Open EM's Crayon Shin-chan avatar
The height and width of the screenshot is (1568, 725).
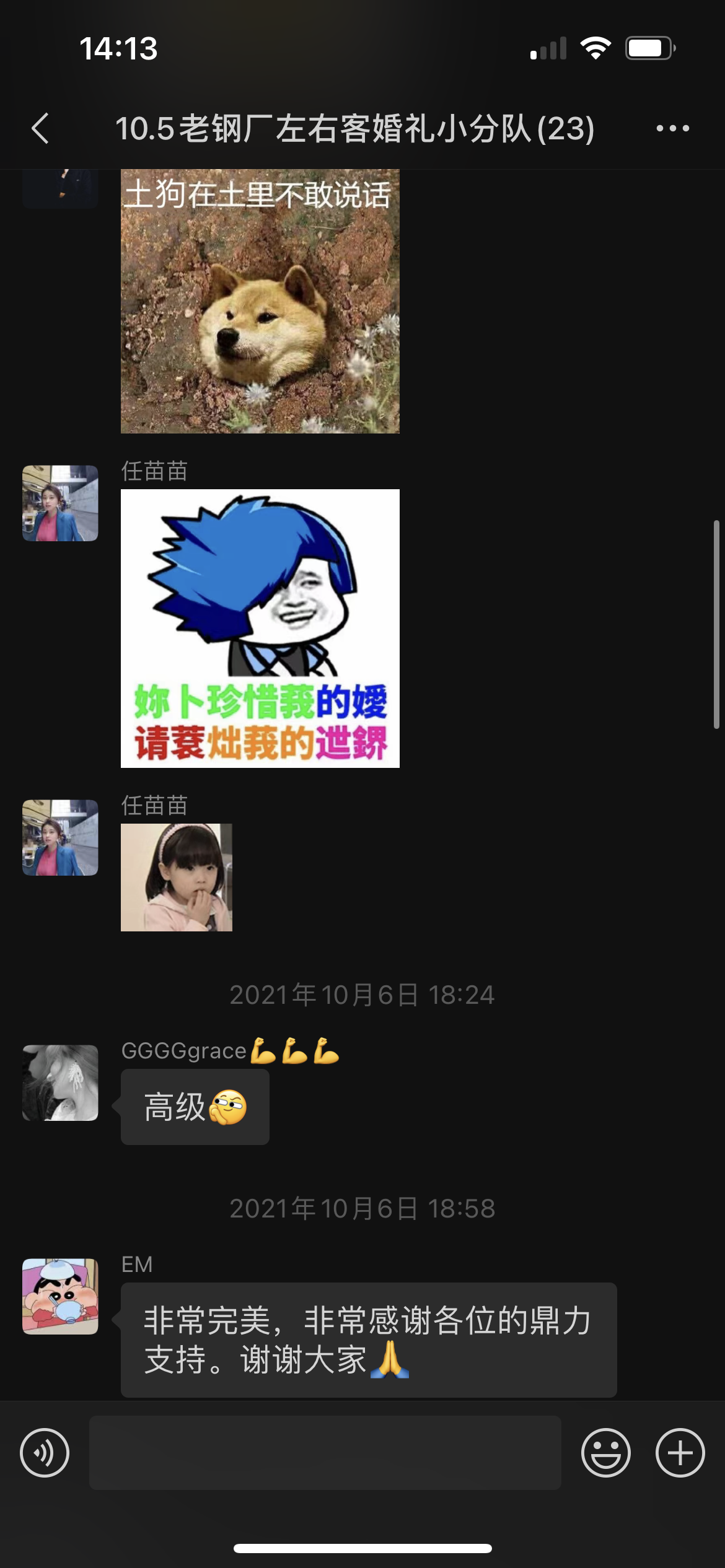click(x=60, y=1296)
